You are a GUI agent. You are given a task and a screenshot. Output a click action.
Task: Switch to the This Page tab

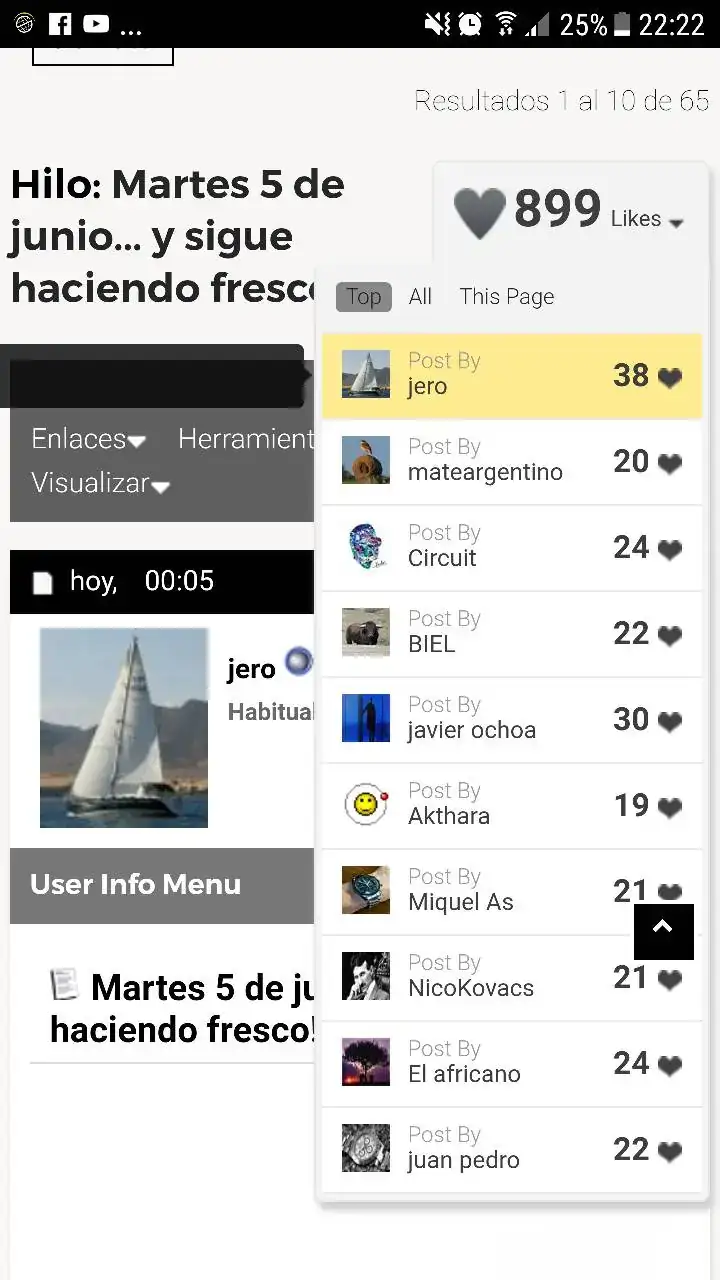[506, 297]
